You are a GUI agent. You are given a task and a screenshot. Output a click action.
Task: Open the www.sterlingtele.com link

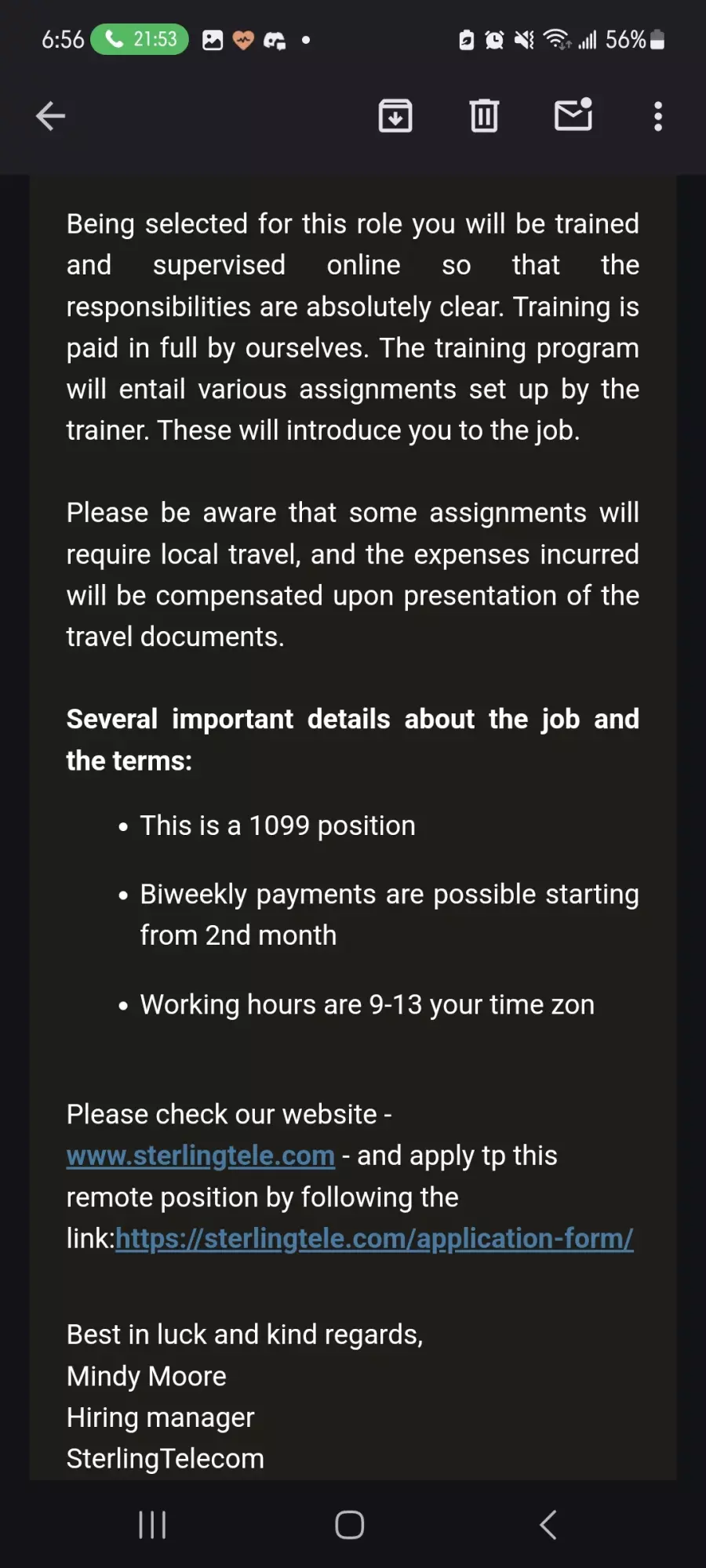201,1156
